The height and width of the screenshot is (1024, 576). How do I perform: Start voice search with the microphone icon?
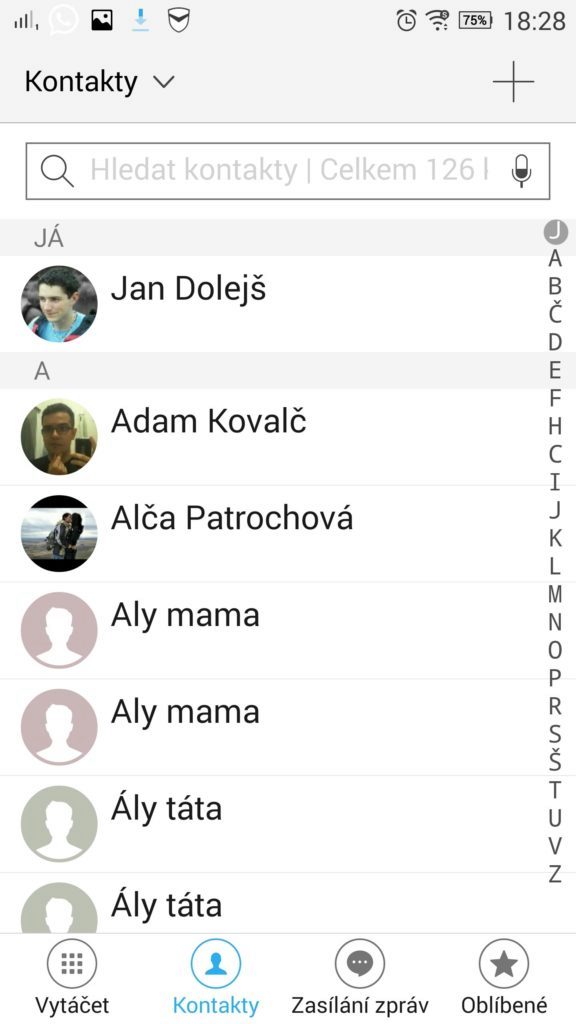pyautogui.click(x=521, y=170)
